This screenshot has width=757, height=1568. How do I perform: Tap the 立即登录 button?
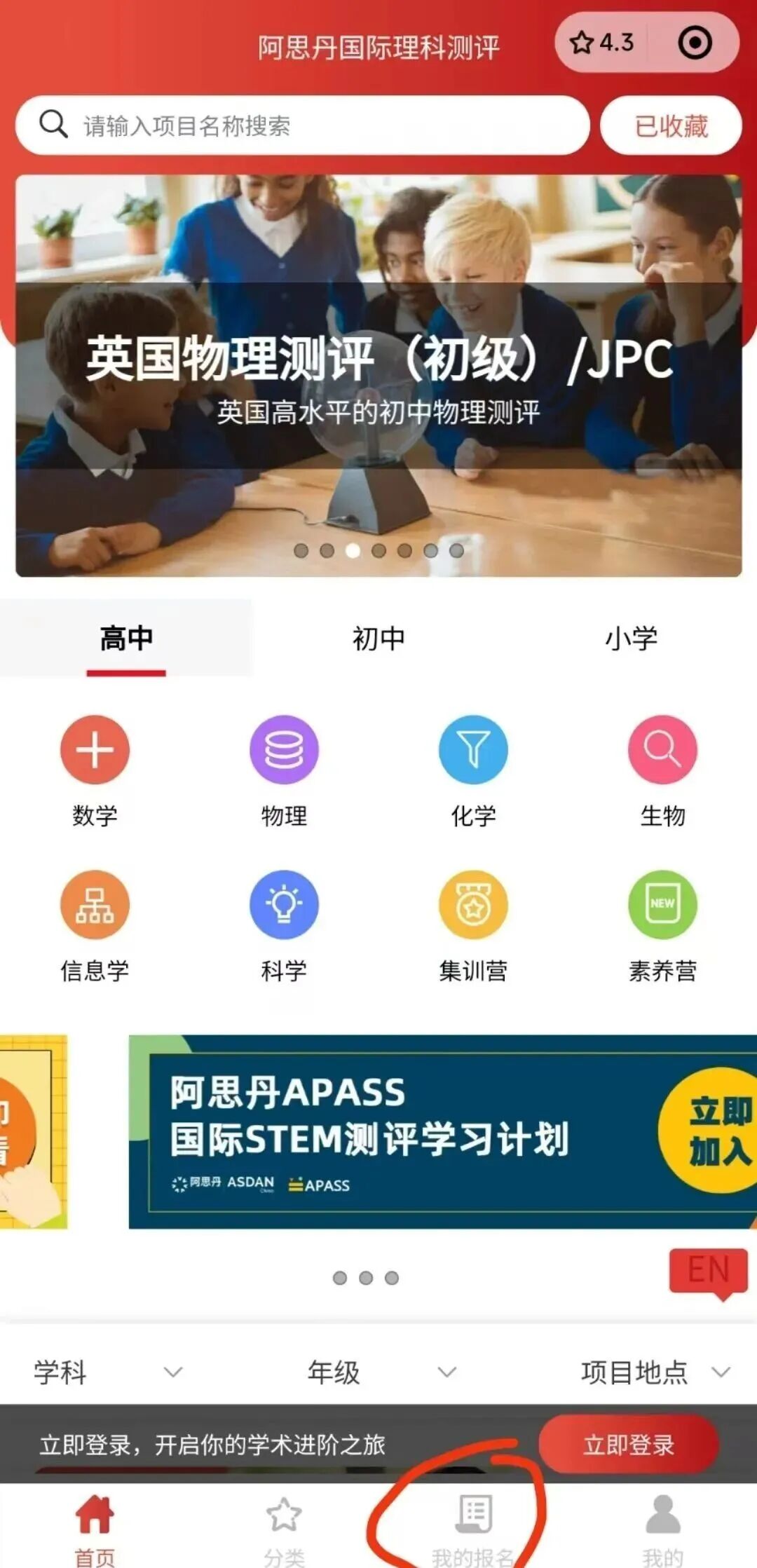tap(629, 1445)
